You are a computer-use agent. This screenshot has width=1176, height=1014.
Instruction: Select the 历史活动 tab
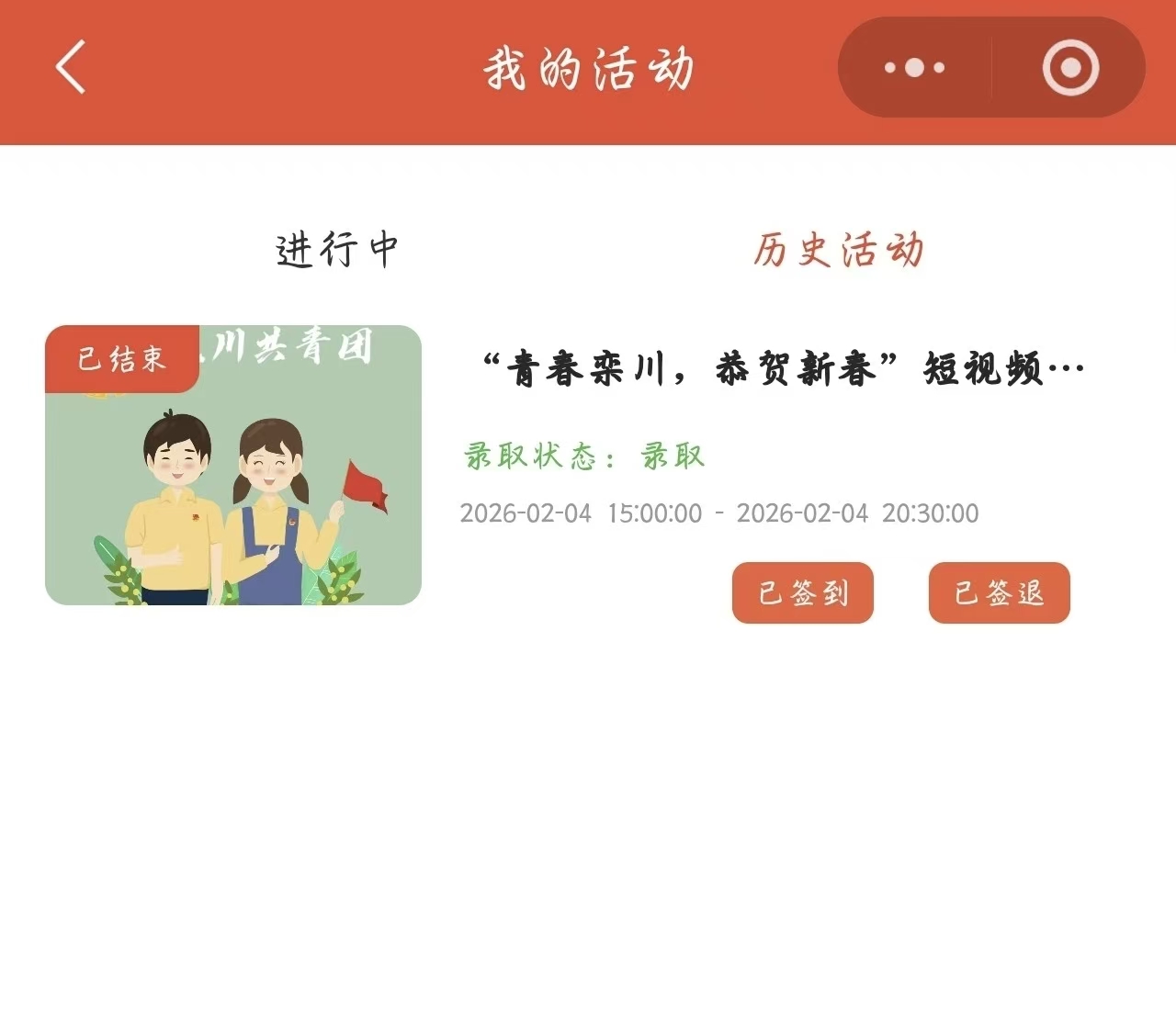pyautogui.click(x=838, y=250)
